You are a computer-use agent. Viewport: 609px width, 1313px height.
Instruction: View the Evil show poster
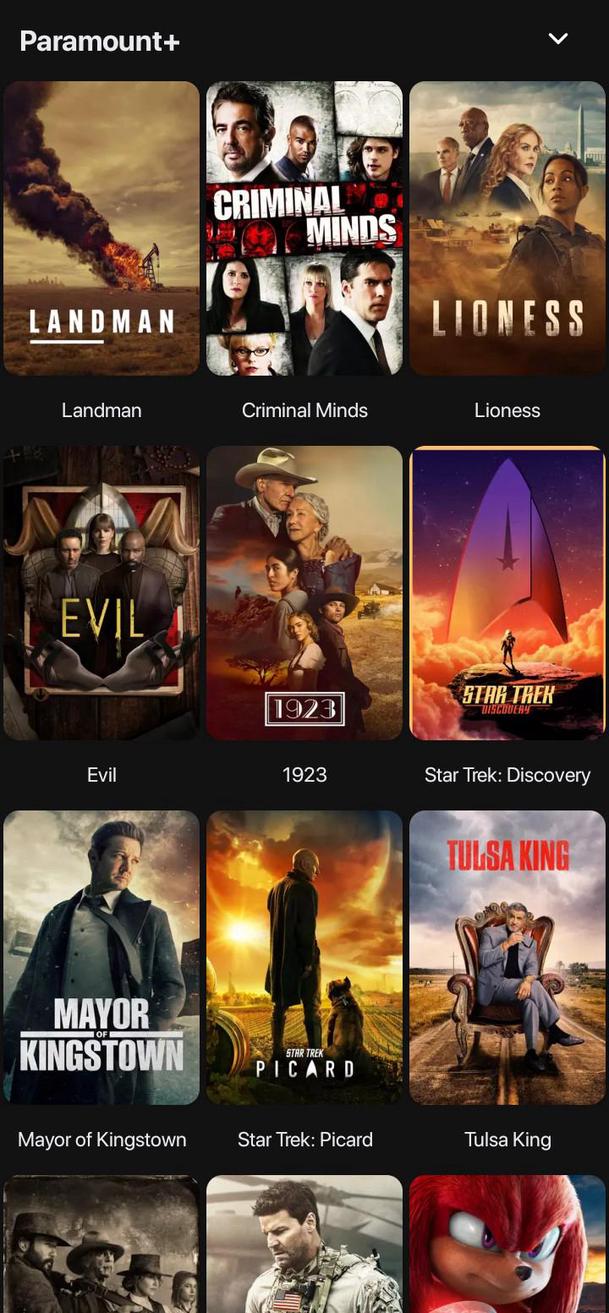point(102,592)
